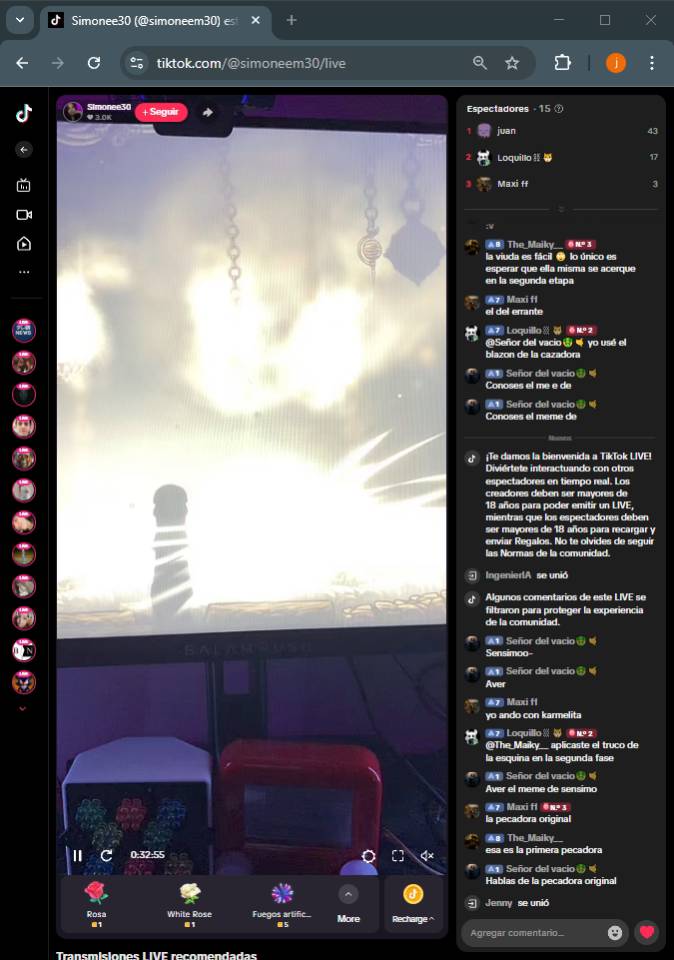Open the video settings gear
Screen dimensions: 674x960
click(369, 856)
